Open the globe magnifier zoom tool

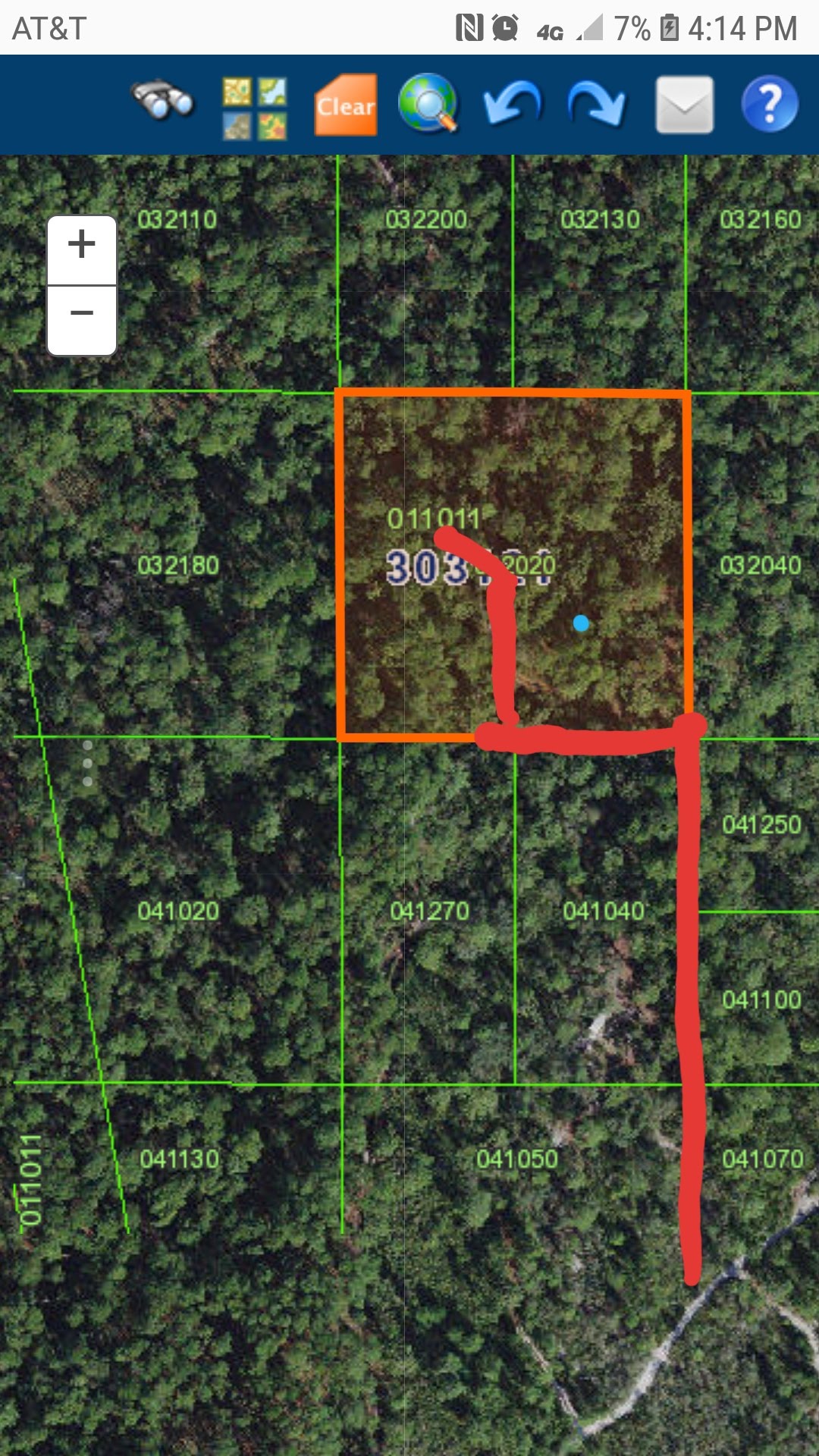pos(428,103)
